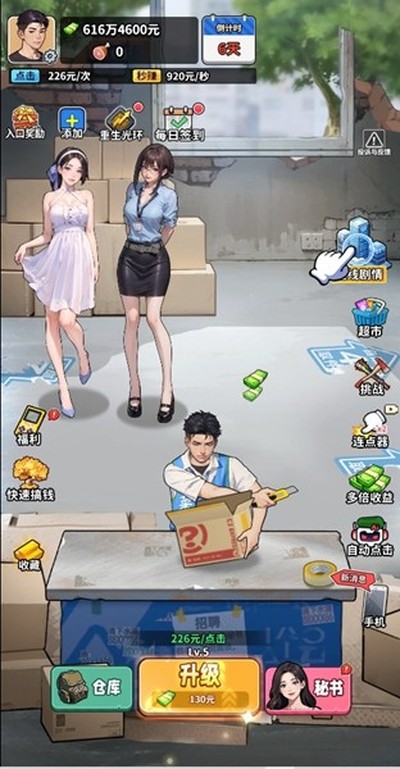This screenshot has height=769, width=400.
Task: Open 快速搞钱 quick money
Action: [30, 479]
